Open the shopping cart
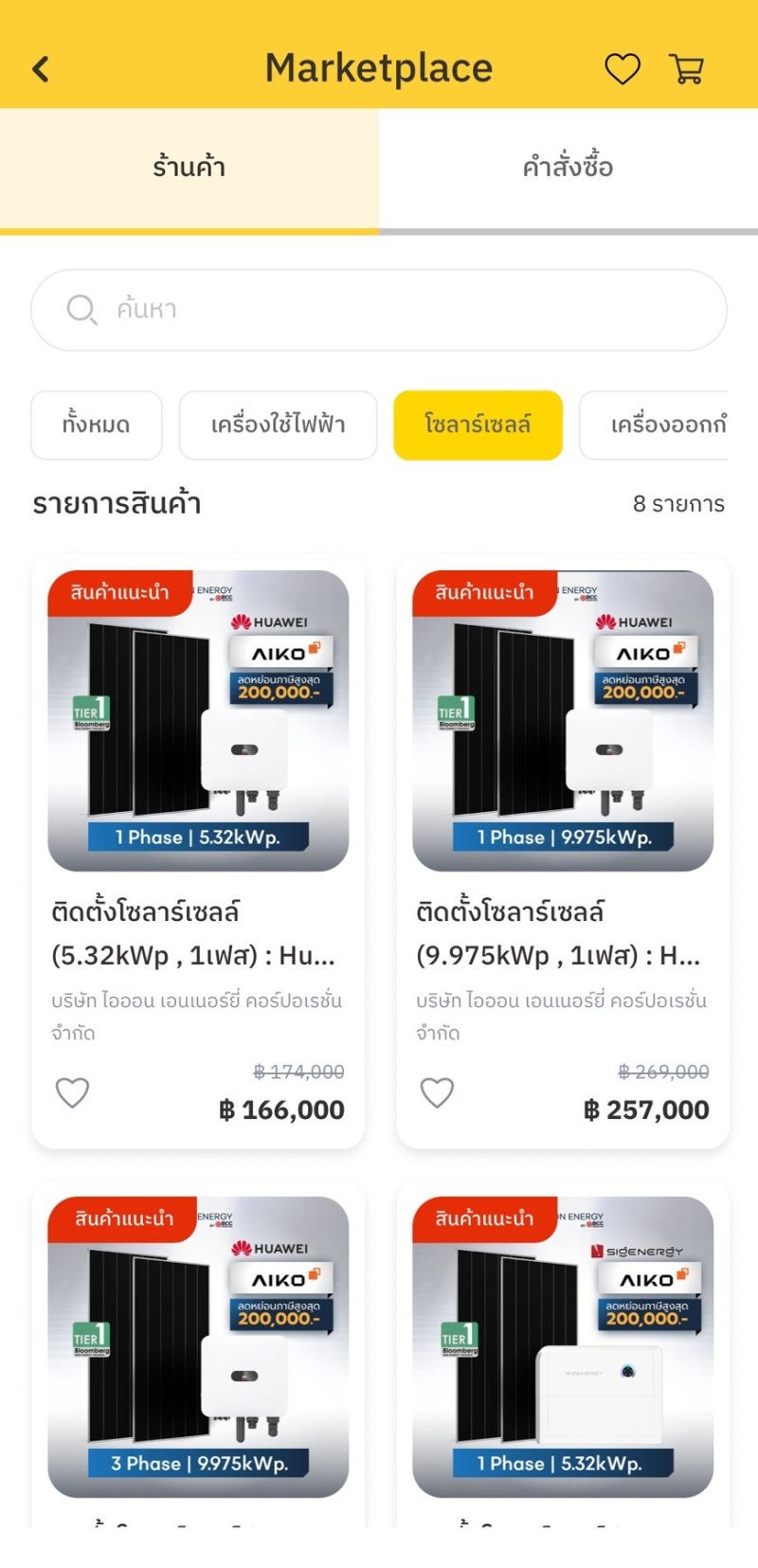Screen dimensions: 758x1568 pos(687,69)
